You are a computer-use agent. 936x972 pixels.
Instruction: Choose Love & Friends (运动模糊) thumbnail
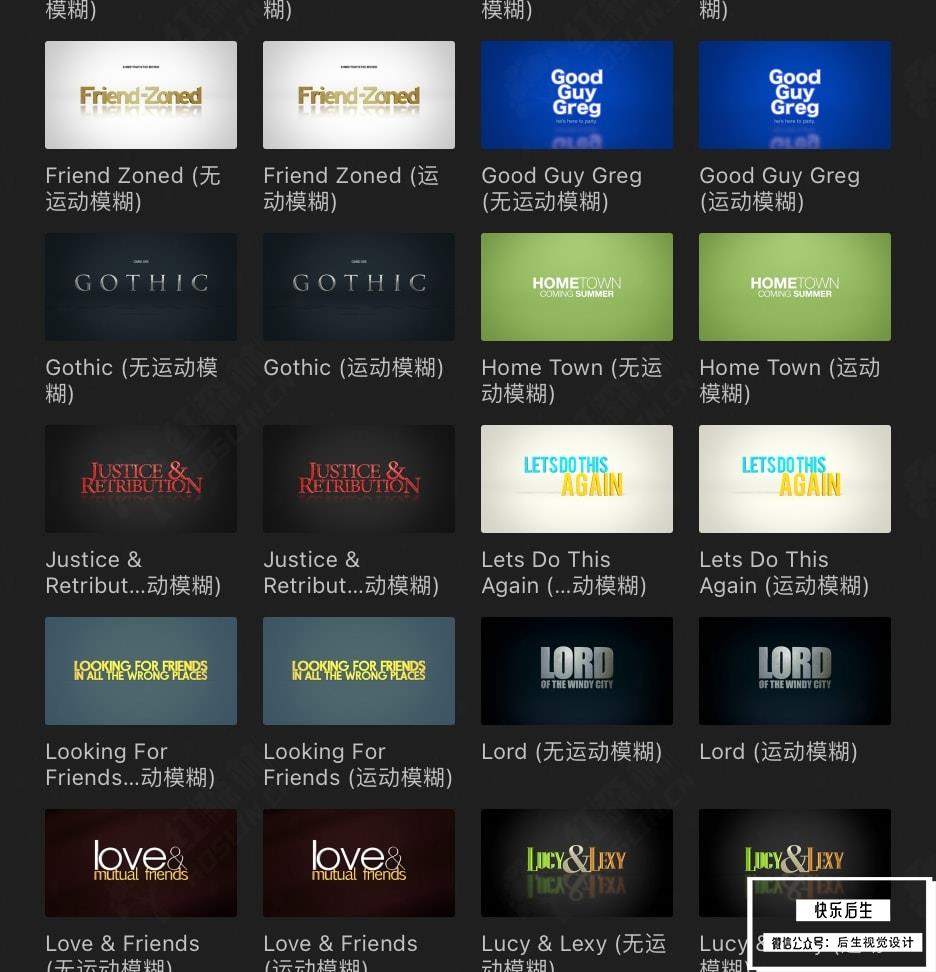[359, 863]
